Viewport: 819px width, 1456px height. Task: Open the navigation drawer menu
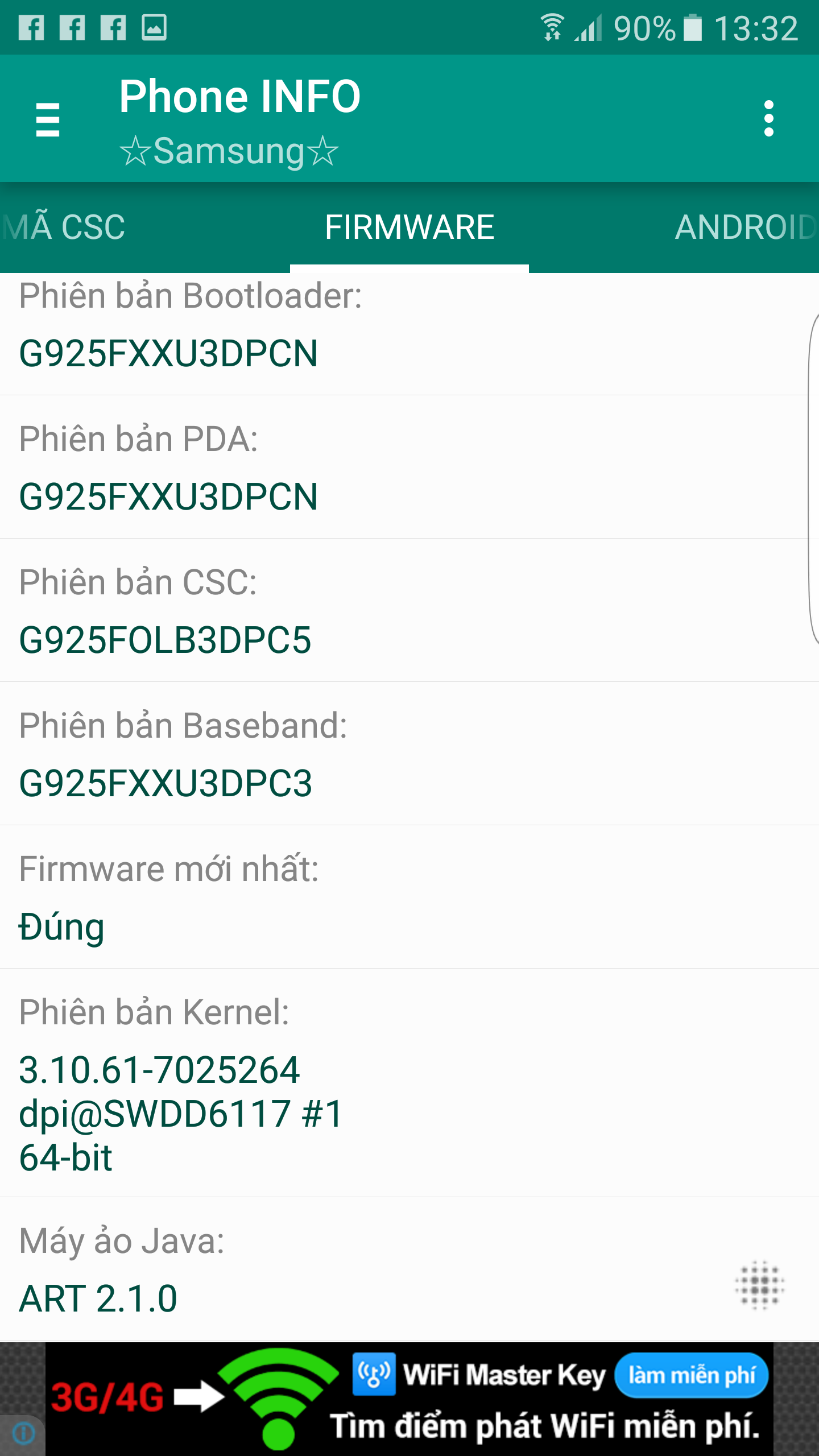(48, 119)
